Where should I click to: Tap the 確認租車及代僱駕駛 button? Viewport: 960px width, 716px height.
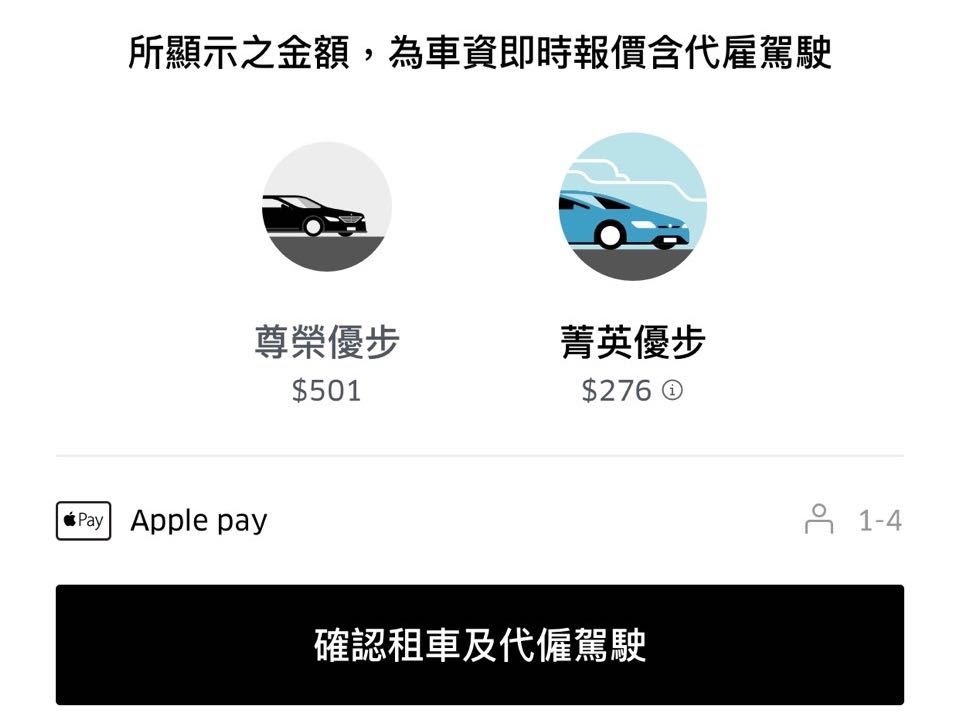(480, 645)
